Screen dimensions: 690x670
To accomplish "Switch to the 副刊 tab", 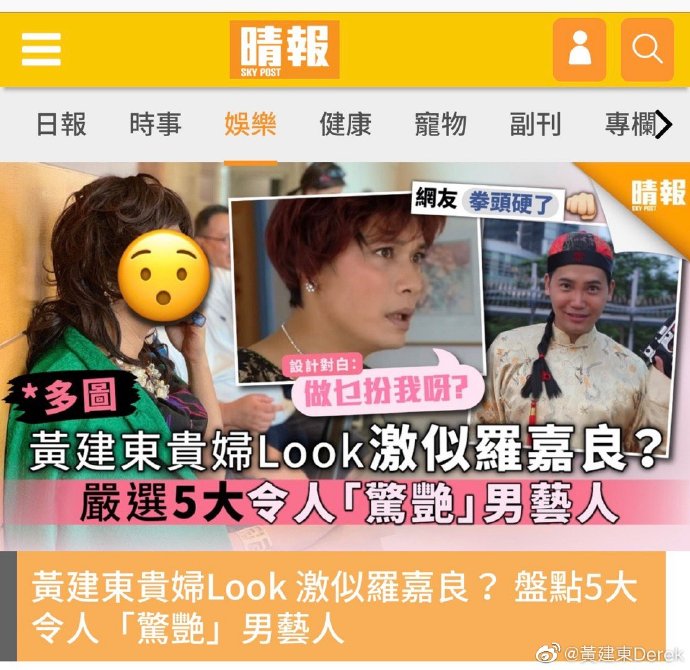I will pos(535,125).
